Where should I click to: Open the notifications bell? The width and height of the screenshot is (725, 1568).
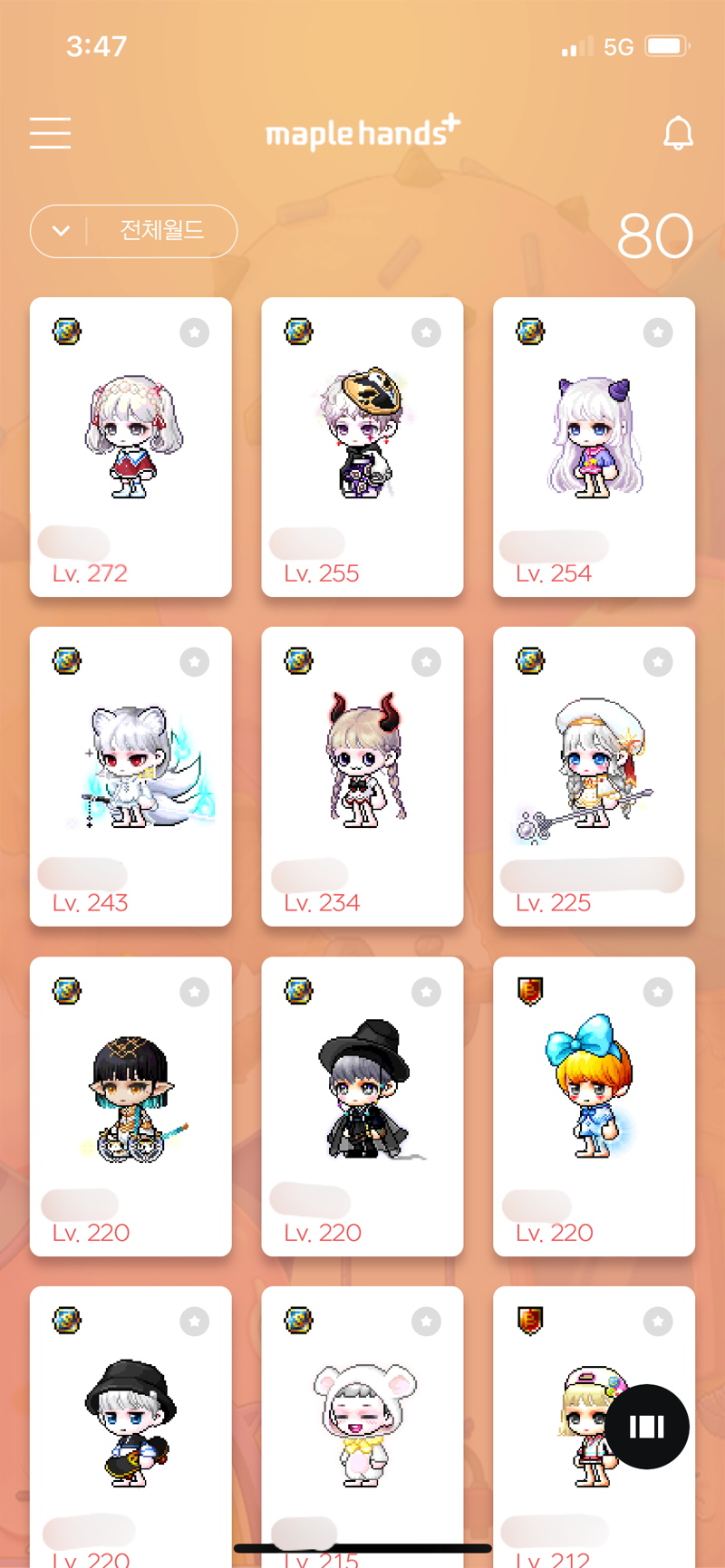tap(678, 134)
